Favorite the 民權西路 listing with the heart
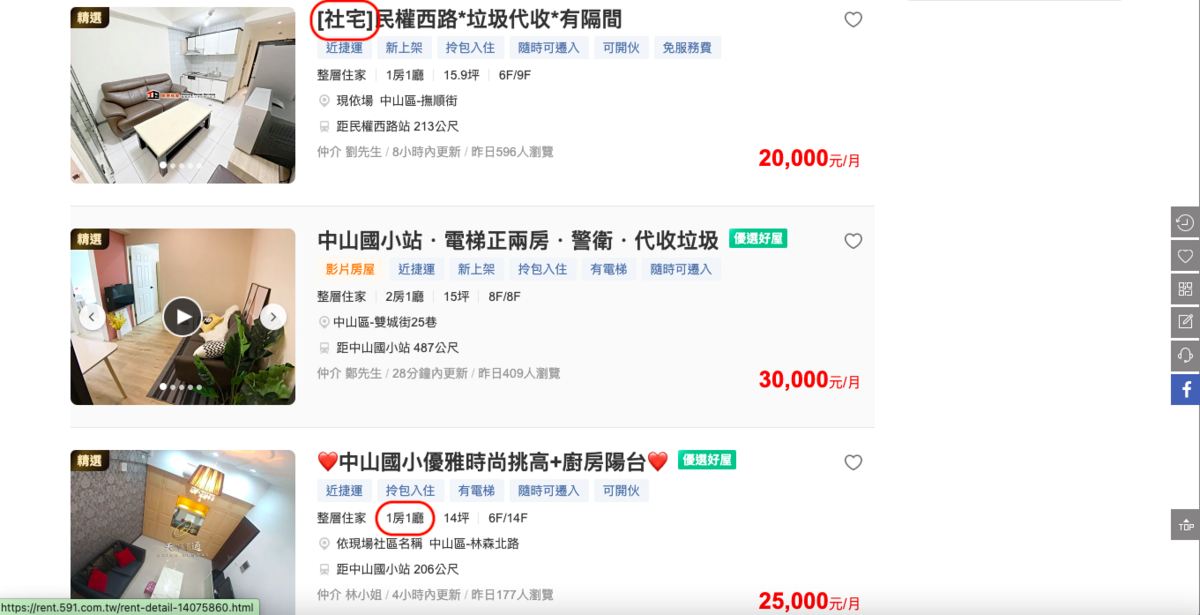This screenshot has height=615, width=1200. click(853, 20)
